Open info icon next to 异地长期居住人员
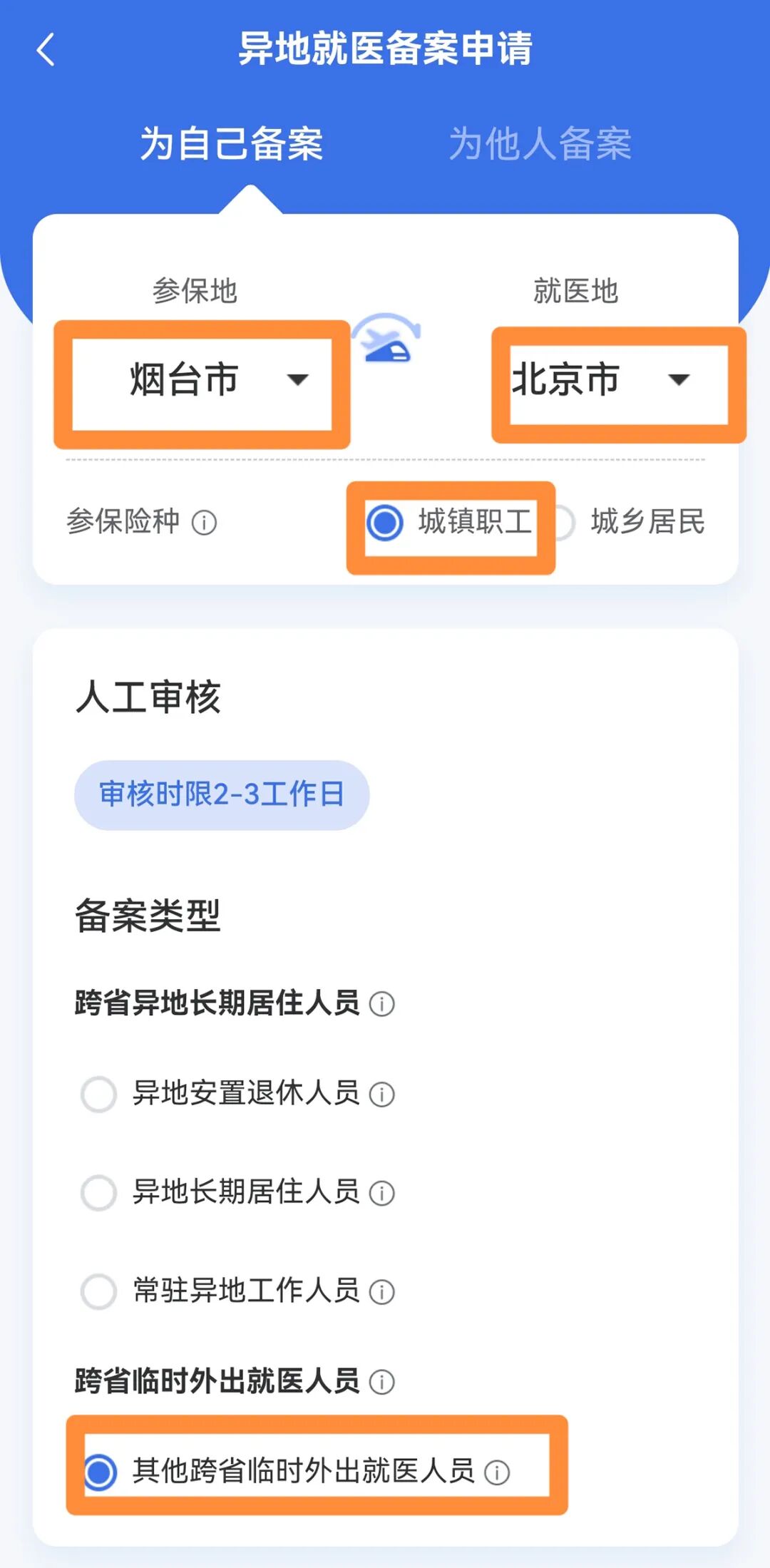The width and height of the screenshot is (770, 1568). [382, 1192]
